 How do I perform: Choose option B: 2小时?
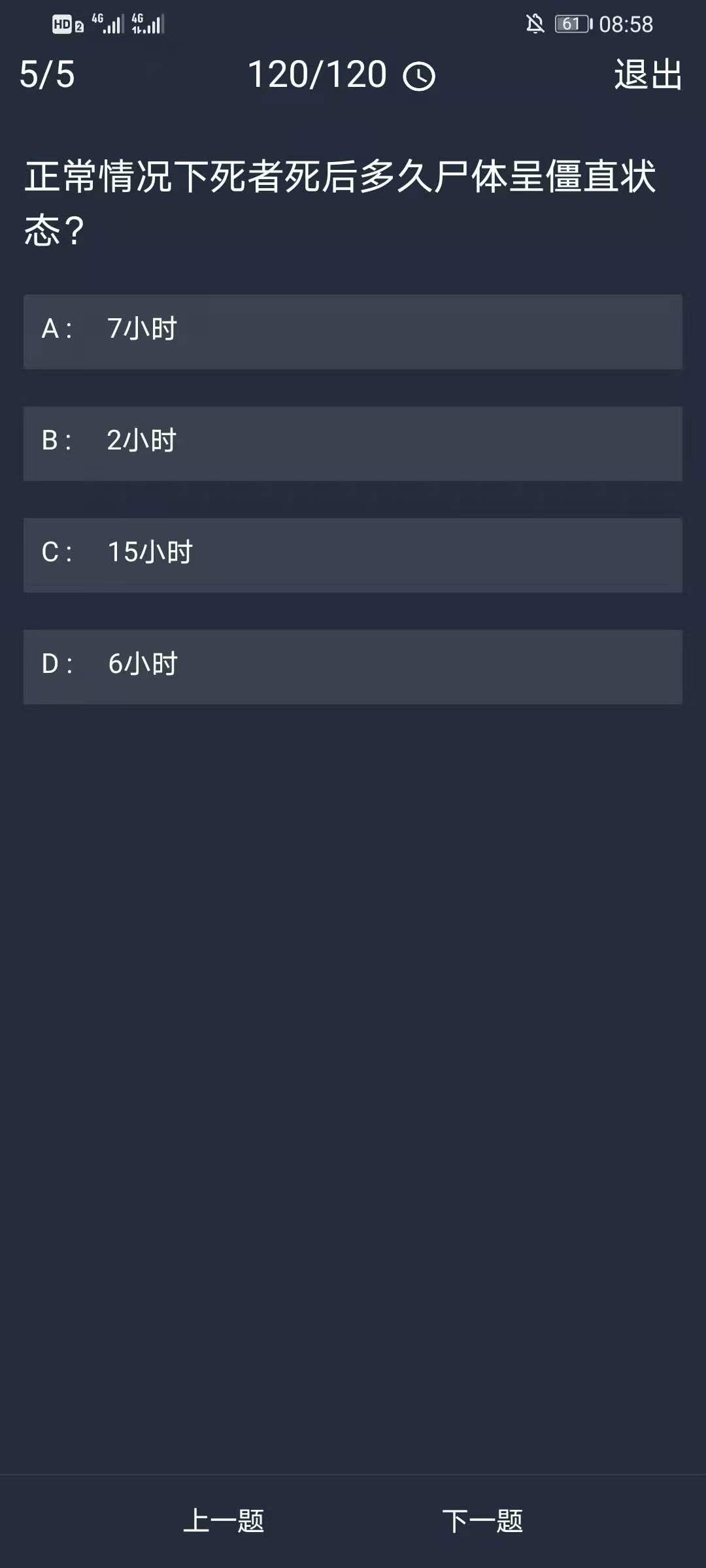pyautogui.click(x=353, y=443)
